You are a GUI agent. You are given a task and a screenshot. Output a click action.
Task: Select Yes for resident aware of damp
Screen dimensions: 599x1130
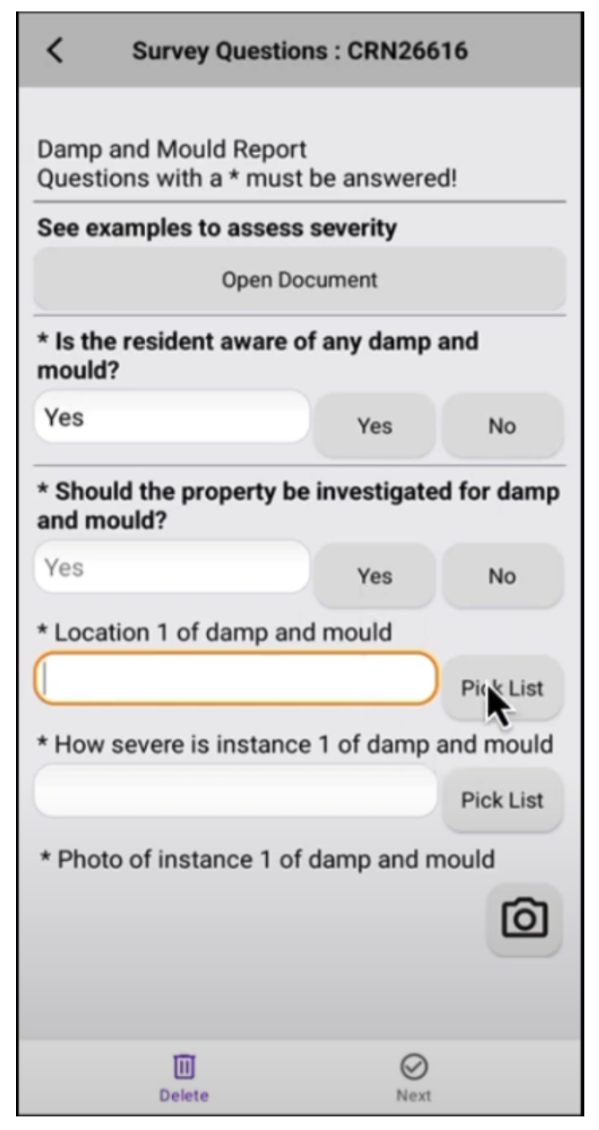pos(374,426)
